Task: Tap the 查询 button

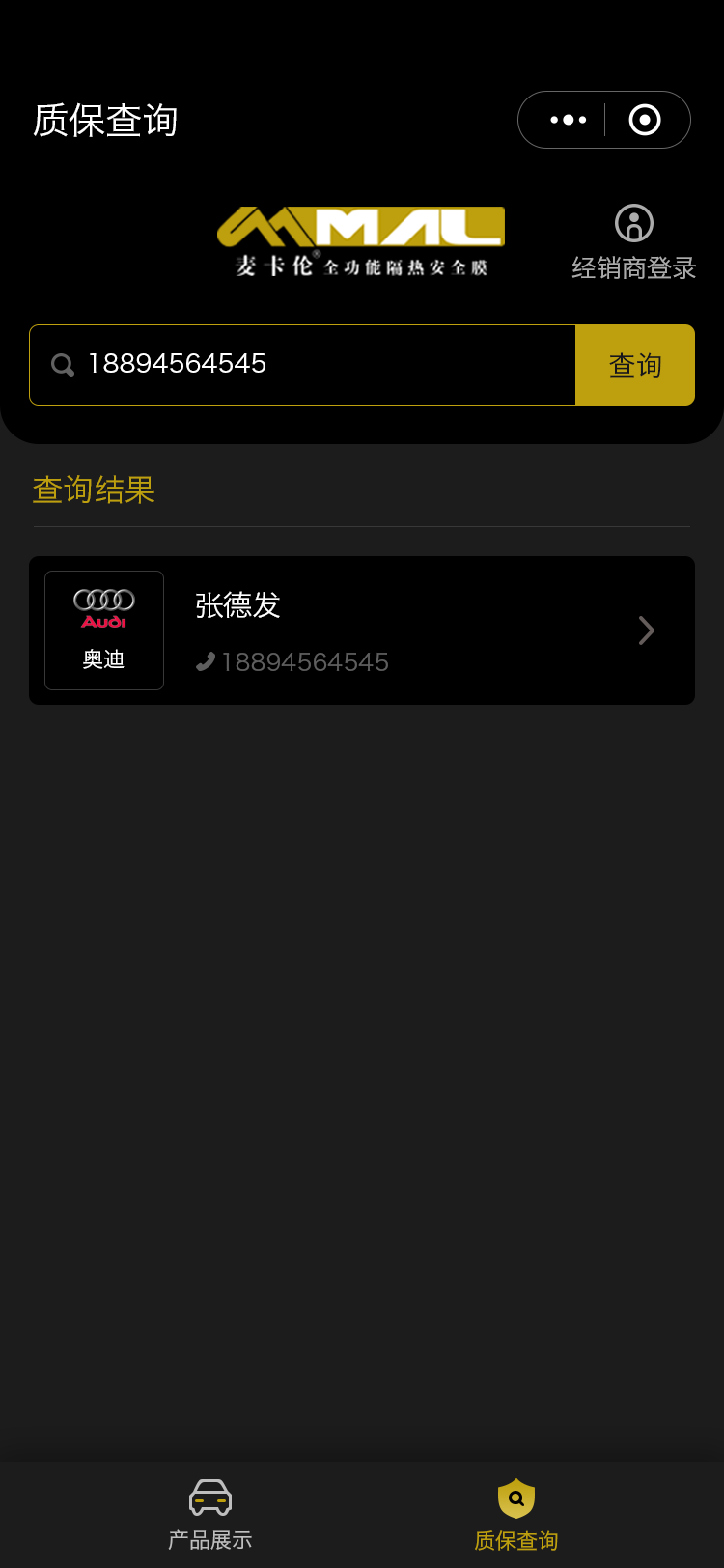Action: [635, 365]
